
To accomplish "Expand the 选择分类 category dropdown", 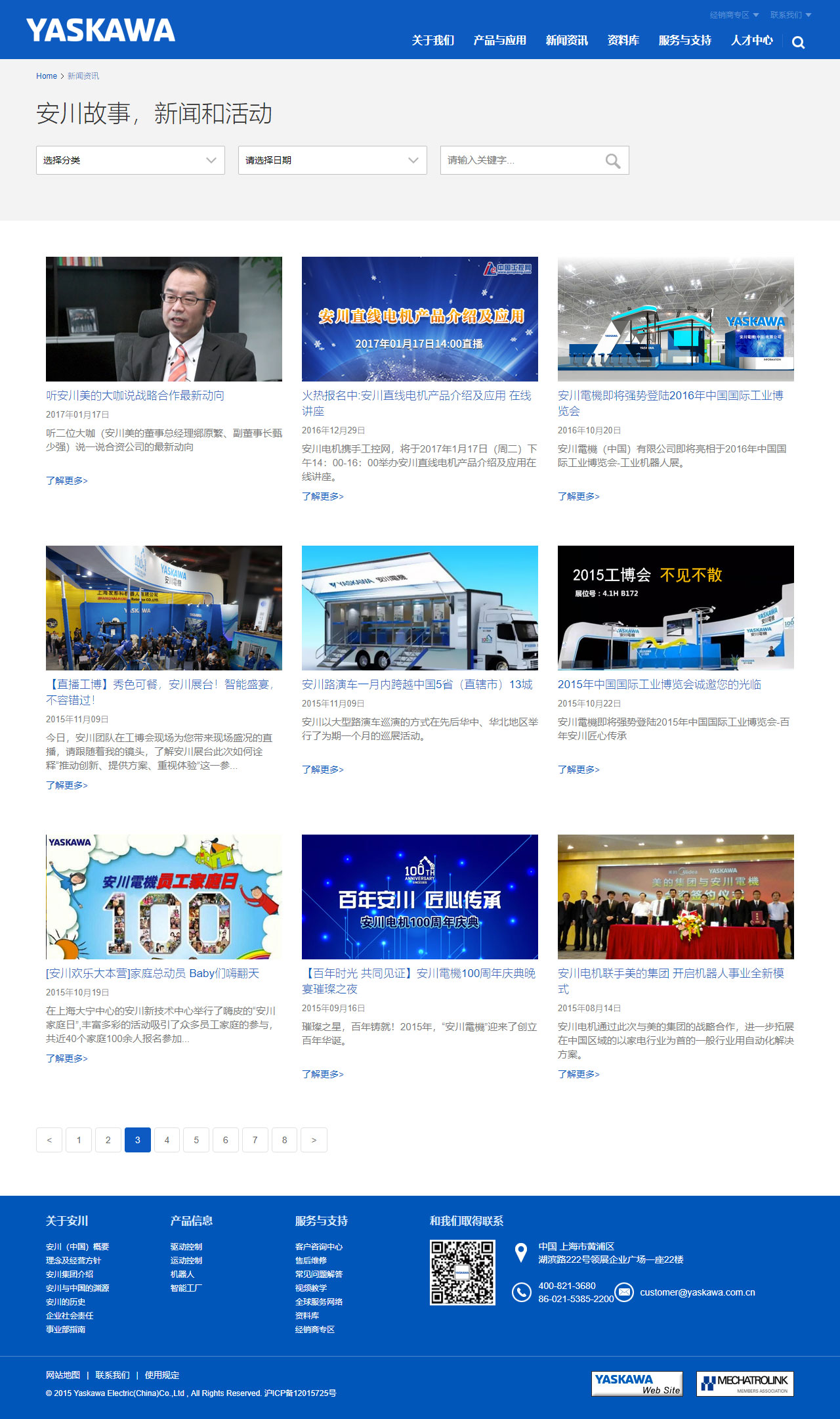I will 130,160.
